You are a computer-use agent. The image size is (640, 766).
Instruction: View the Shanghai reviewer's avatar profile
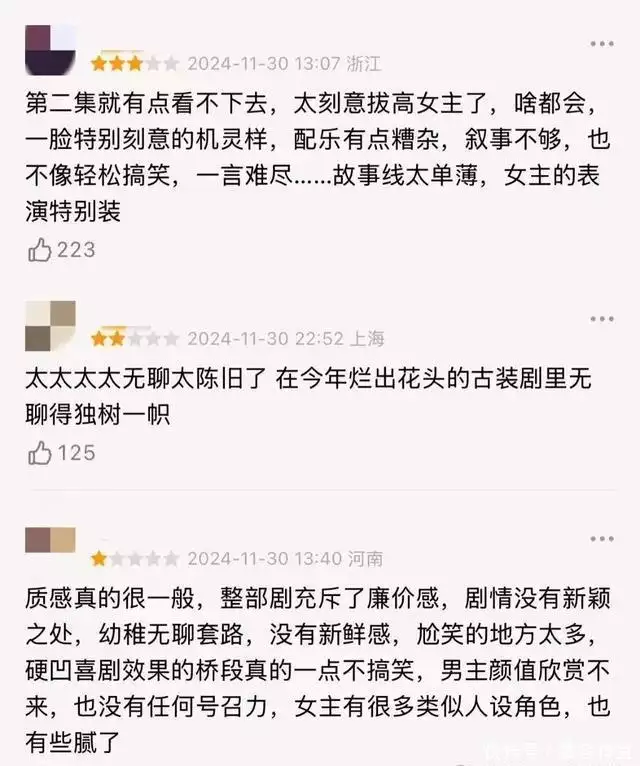coord(50,325)
